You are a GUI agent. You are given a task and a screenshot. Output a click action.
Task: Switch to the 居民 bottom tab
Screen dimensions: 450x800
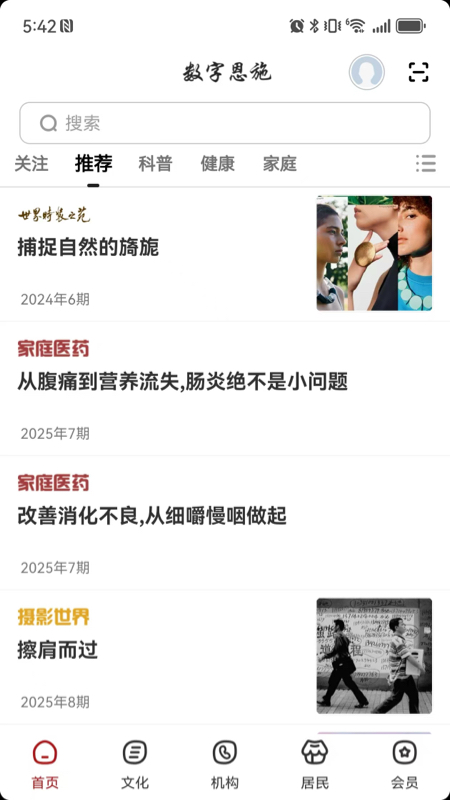point(315,765)
